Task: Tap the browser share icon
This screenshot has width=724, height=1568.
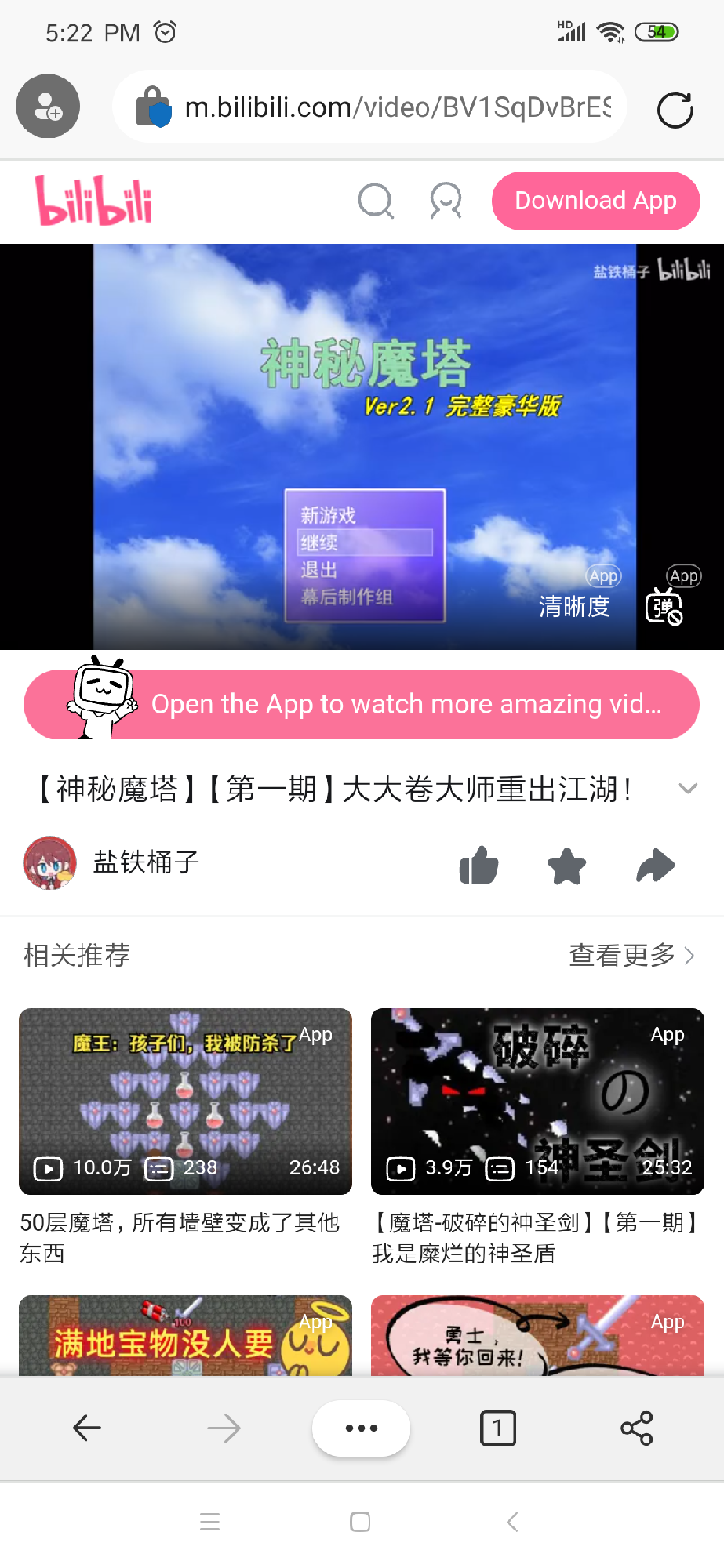Action: (636, 1428)
